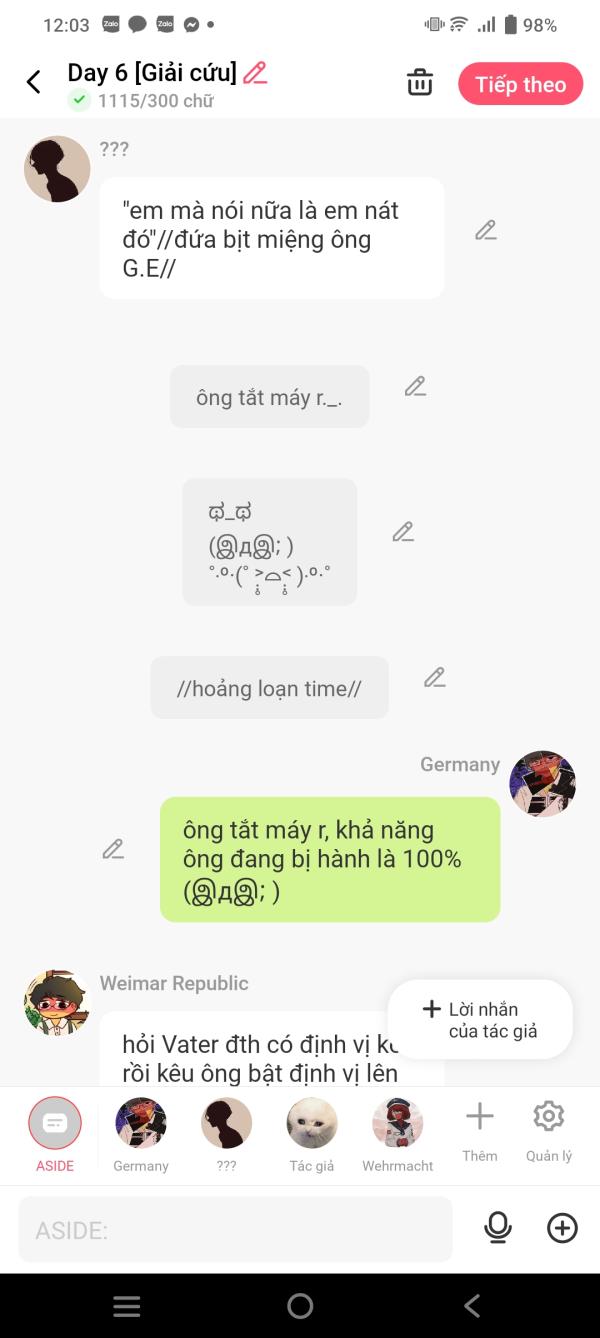Open recent apps from the navigation bar
This screenshot has height=1338, width=600.
coord(127,1306)
